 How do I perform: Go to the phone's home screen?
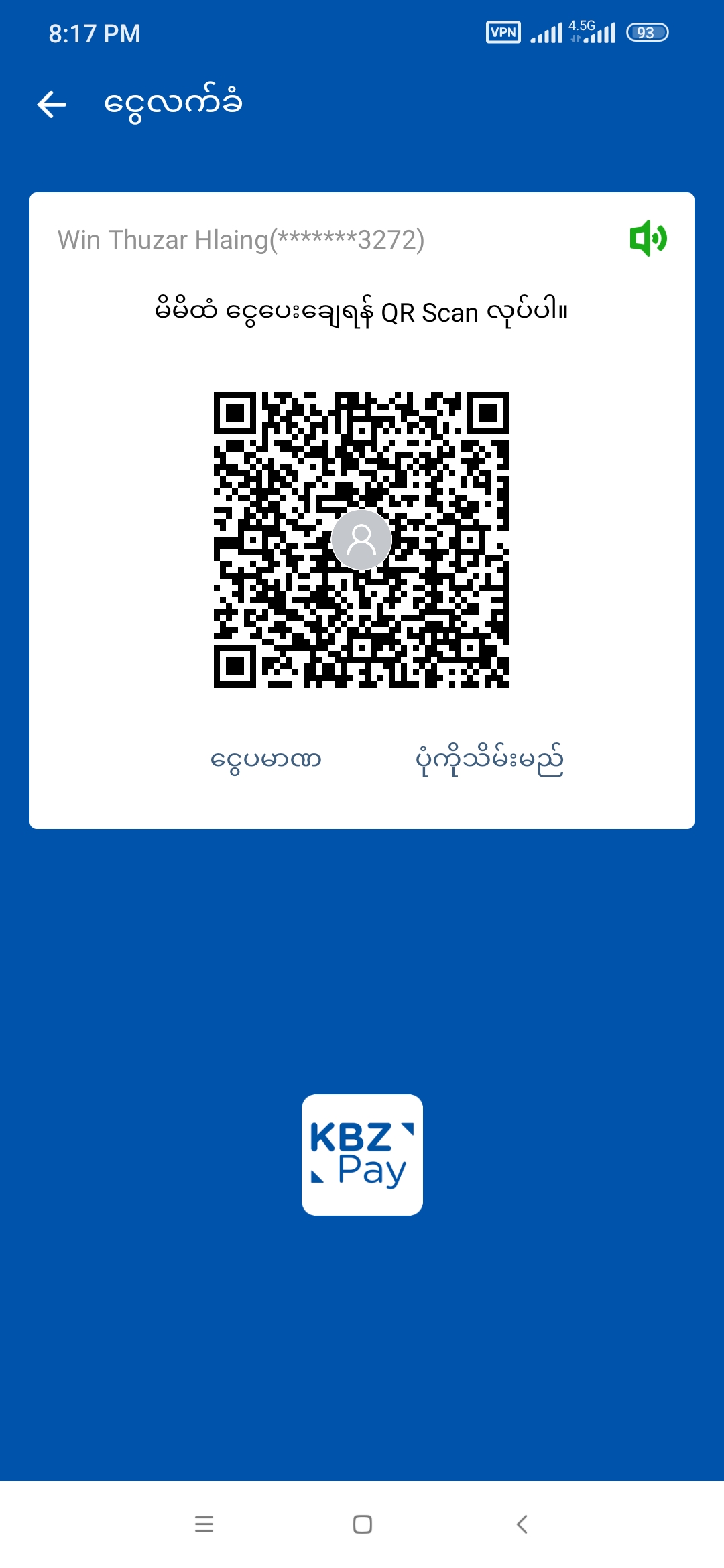coord(363,1524)
